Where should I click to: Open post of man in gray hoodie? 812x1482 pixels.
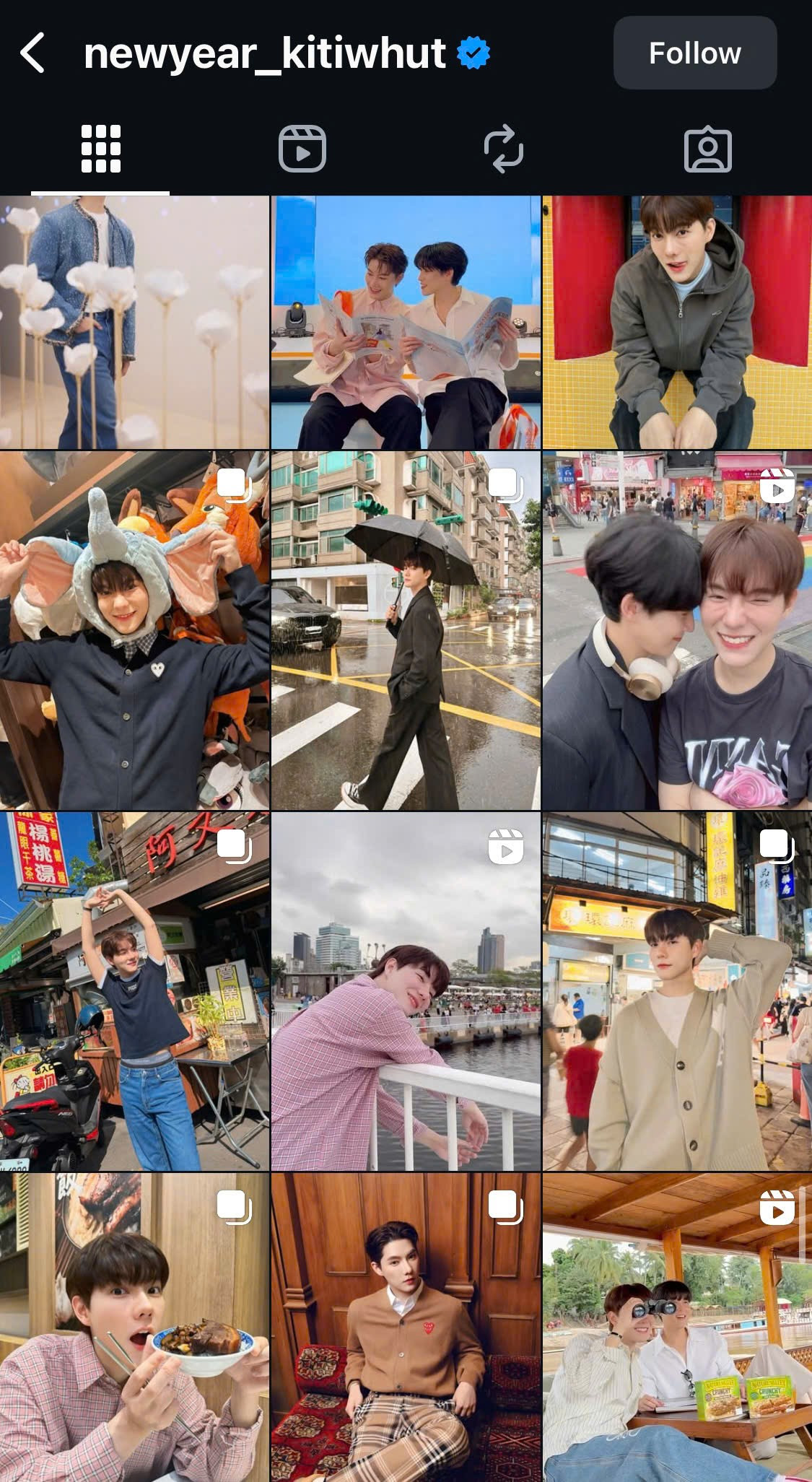coord(677,323)
